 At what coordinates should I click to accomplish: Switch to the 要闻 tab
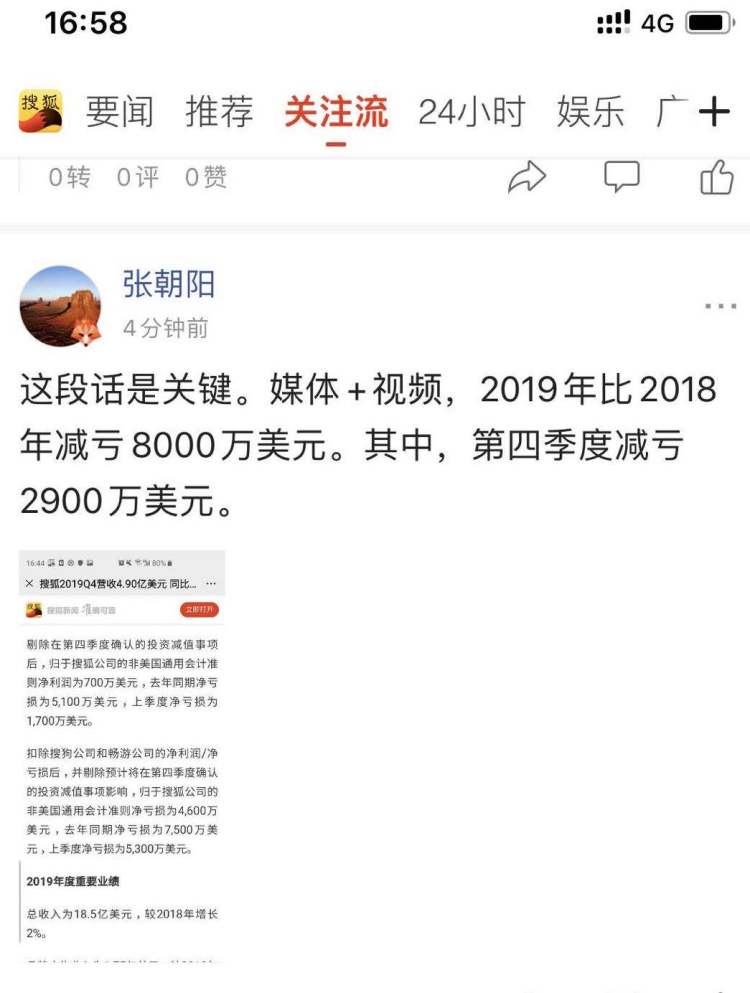click(119, 112)
